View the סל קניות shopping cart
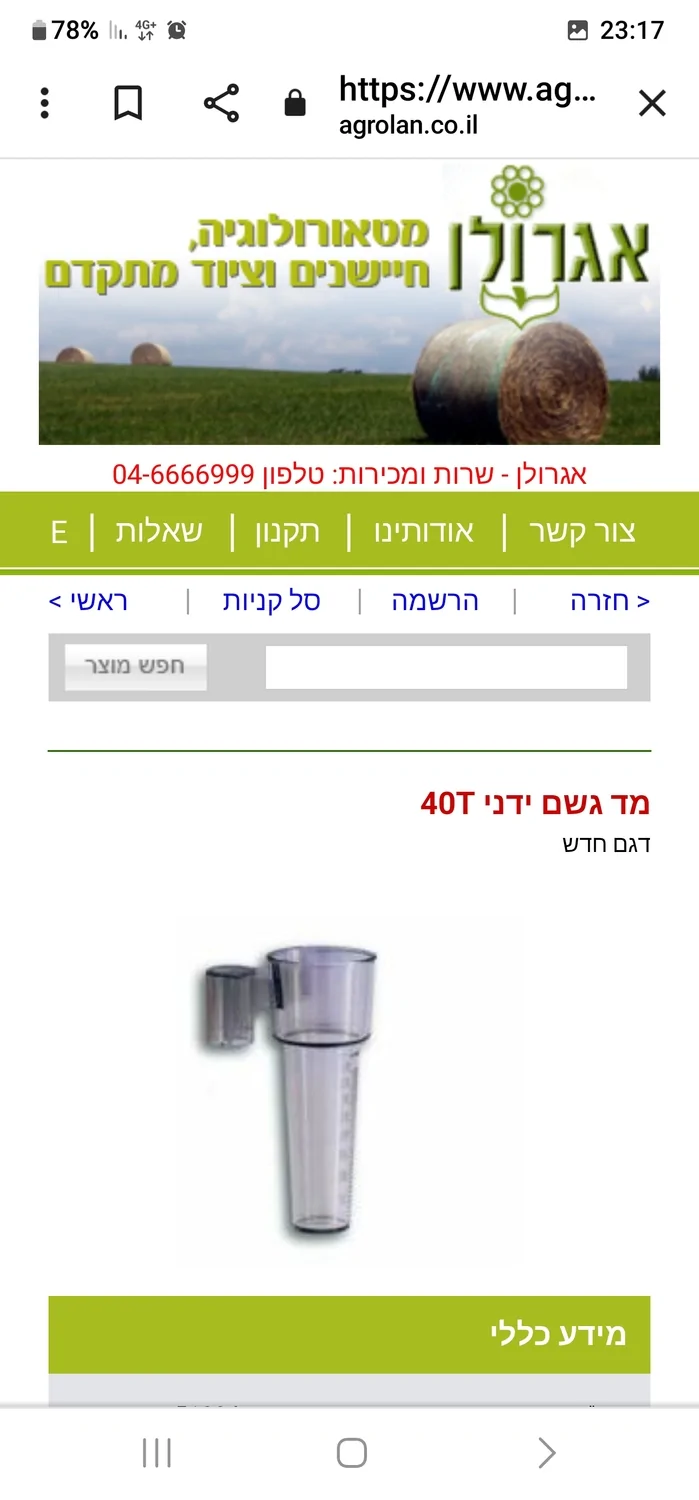The image size is (699, 1500). tap(271, 601)
